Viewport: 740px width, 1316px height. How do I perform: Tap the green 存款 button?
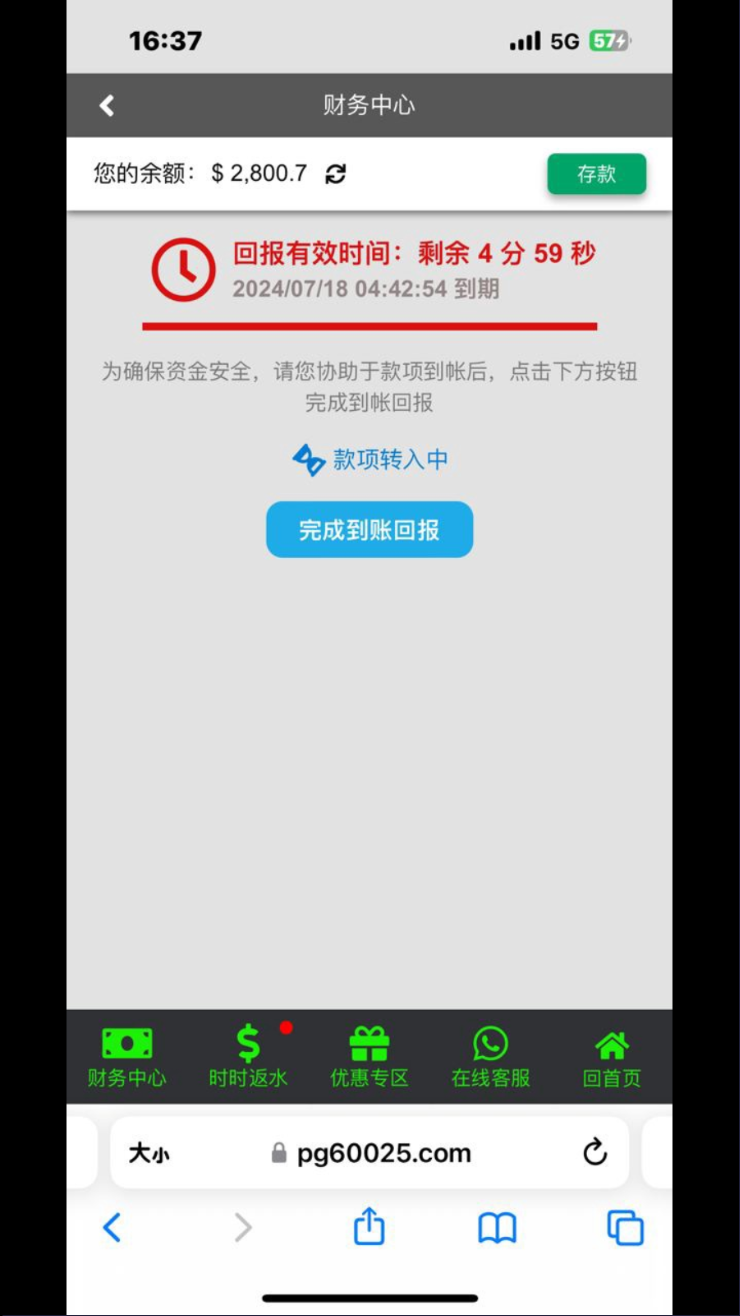tap(596, 174)
